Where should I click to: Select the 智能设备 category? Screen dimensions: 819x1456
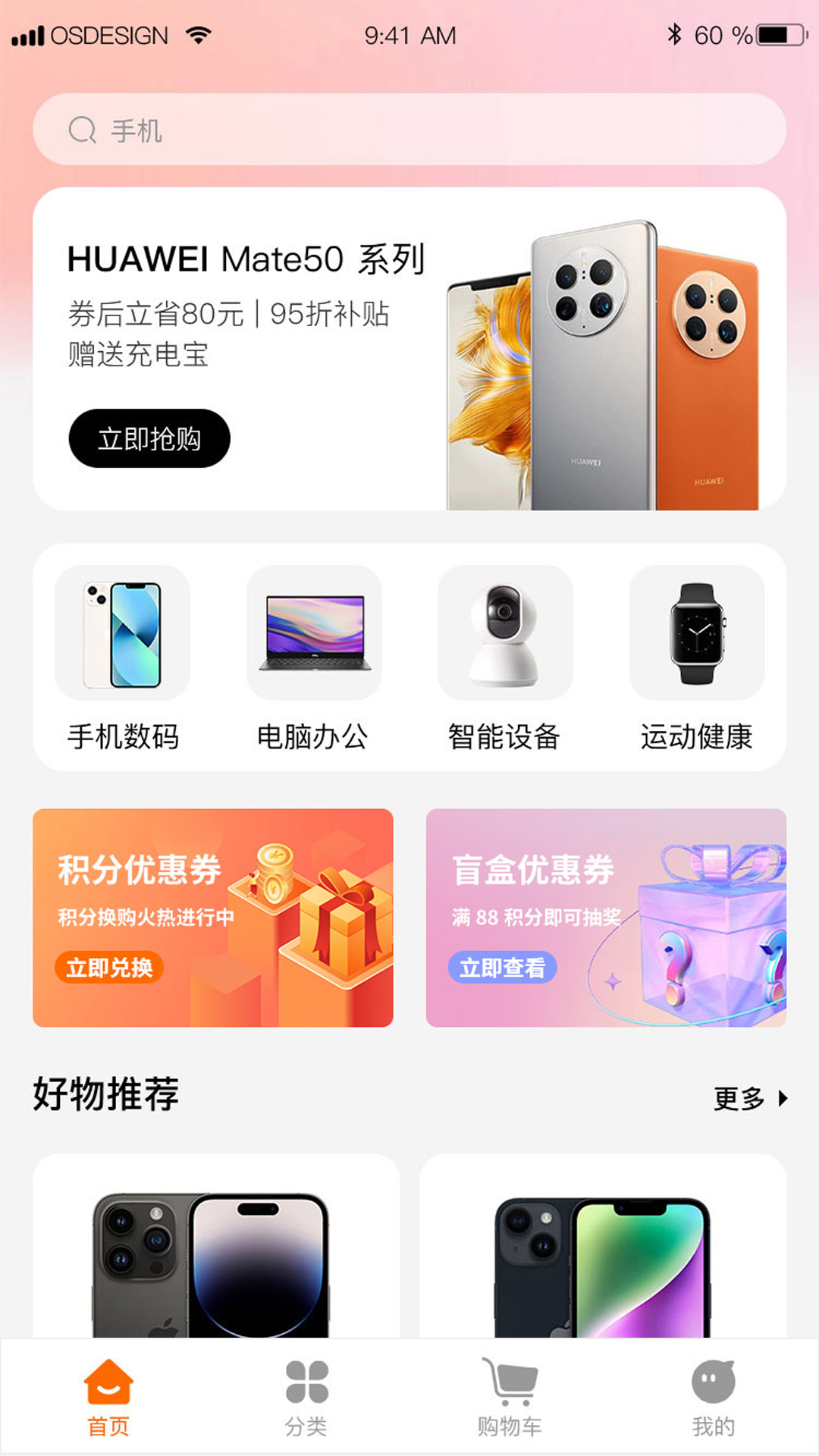coord(504,657)
